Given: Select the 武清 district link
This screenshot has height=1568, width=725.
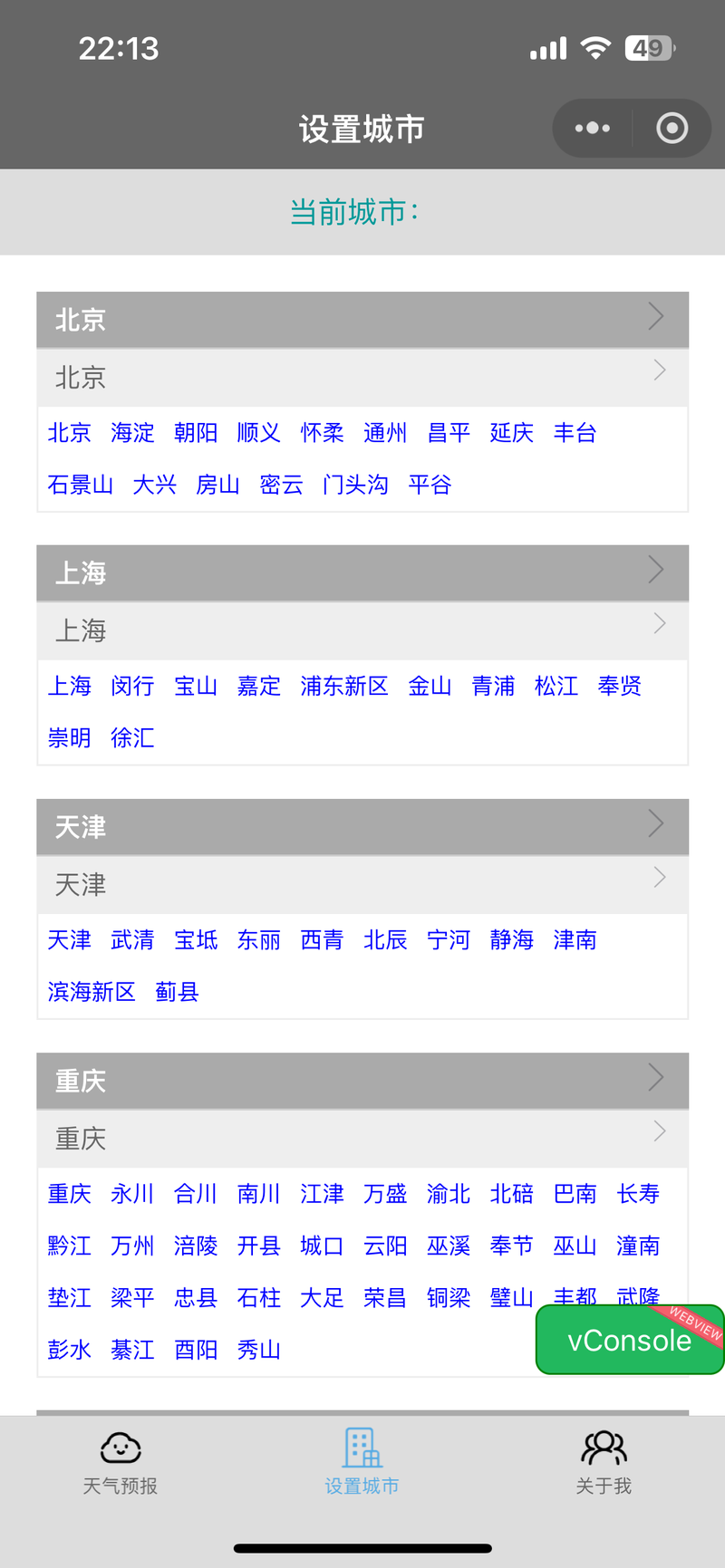Looking at the screenshot, I should [132, 940].
